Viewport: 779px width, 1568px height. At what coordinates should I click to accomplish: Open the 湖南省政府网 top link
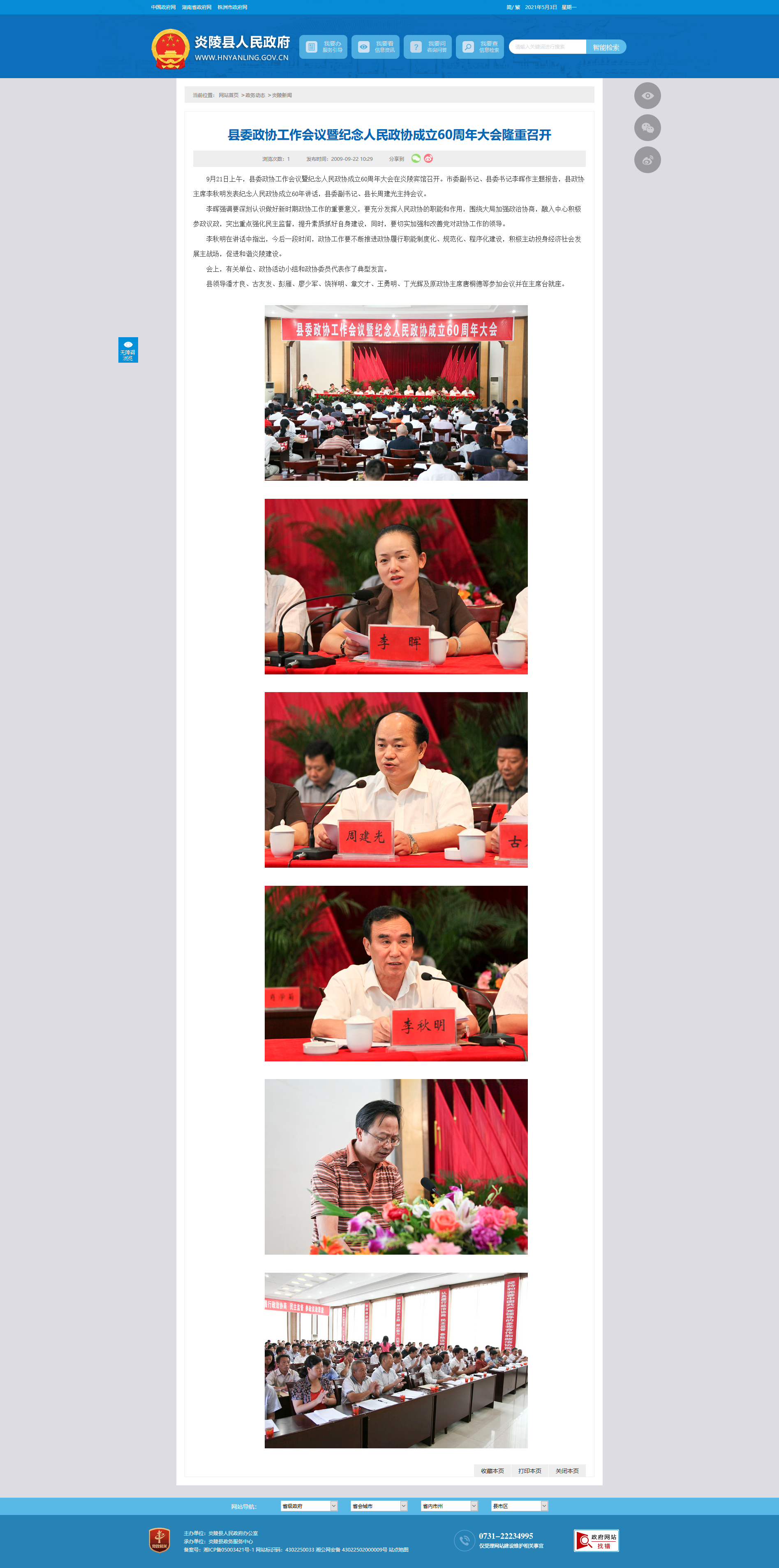(196, 7)
